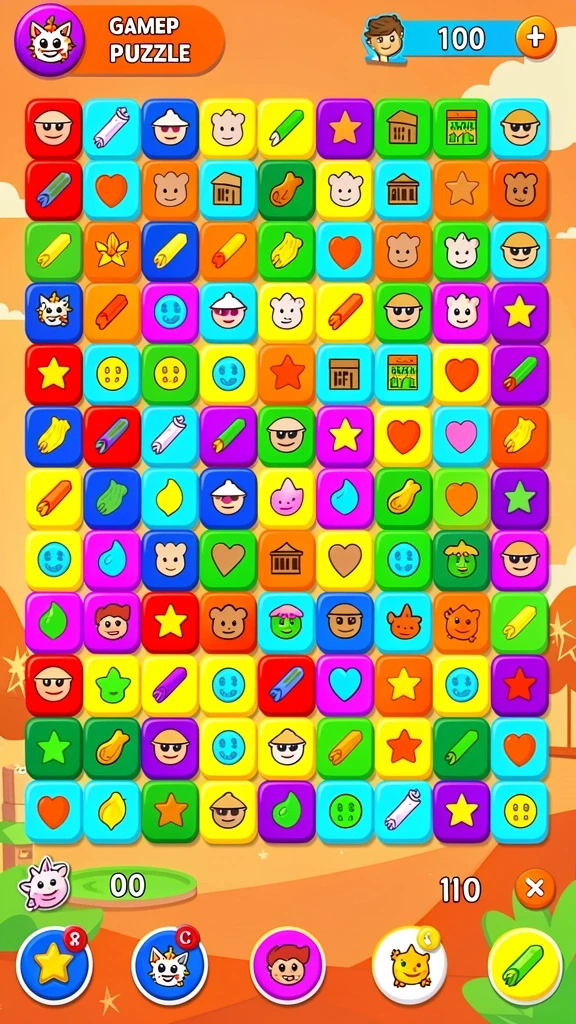Use the cat face booster
This screenshot has height=1024, width=576.
click(x=170, y=965)
